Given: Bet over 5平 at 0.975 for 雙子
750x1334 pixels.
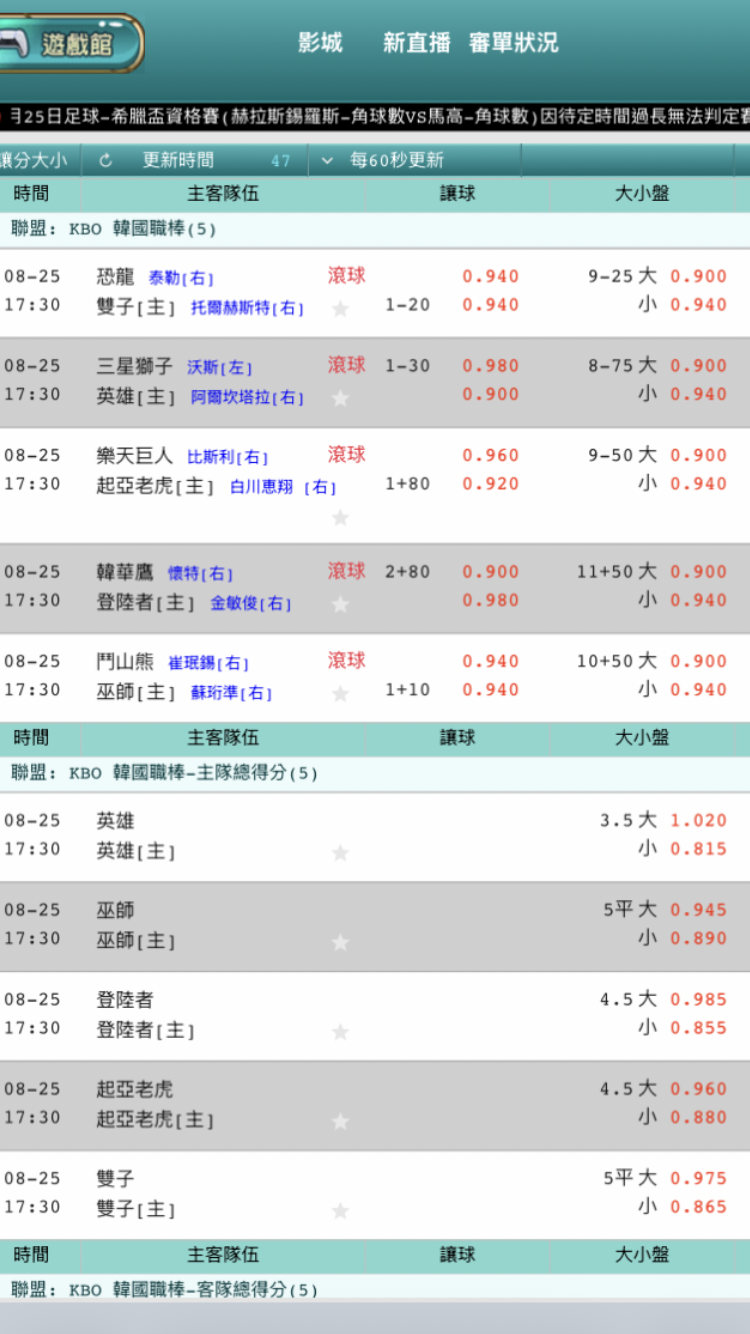Looking at the screenshot, I should 698,1178.
